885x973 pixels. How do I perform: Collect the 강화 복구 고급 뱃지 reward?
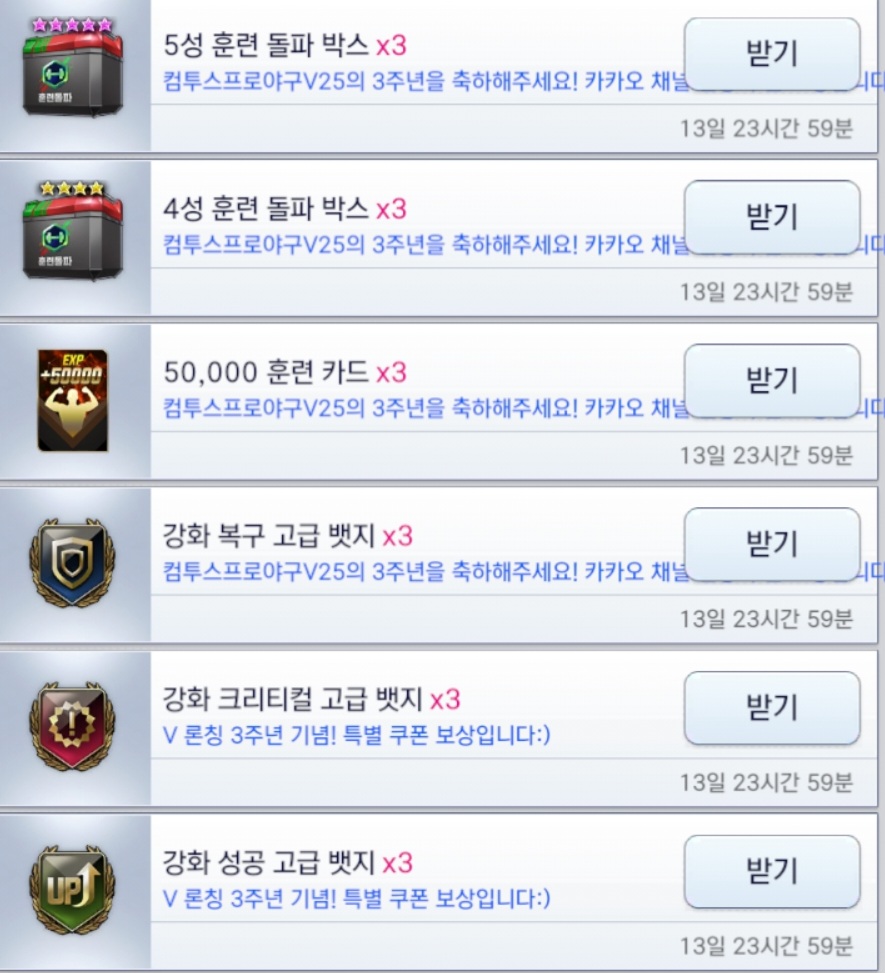771,544
